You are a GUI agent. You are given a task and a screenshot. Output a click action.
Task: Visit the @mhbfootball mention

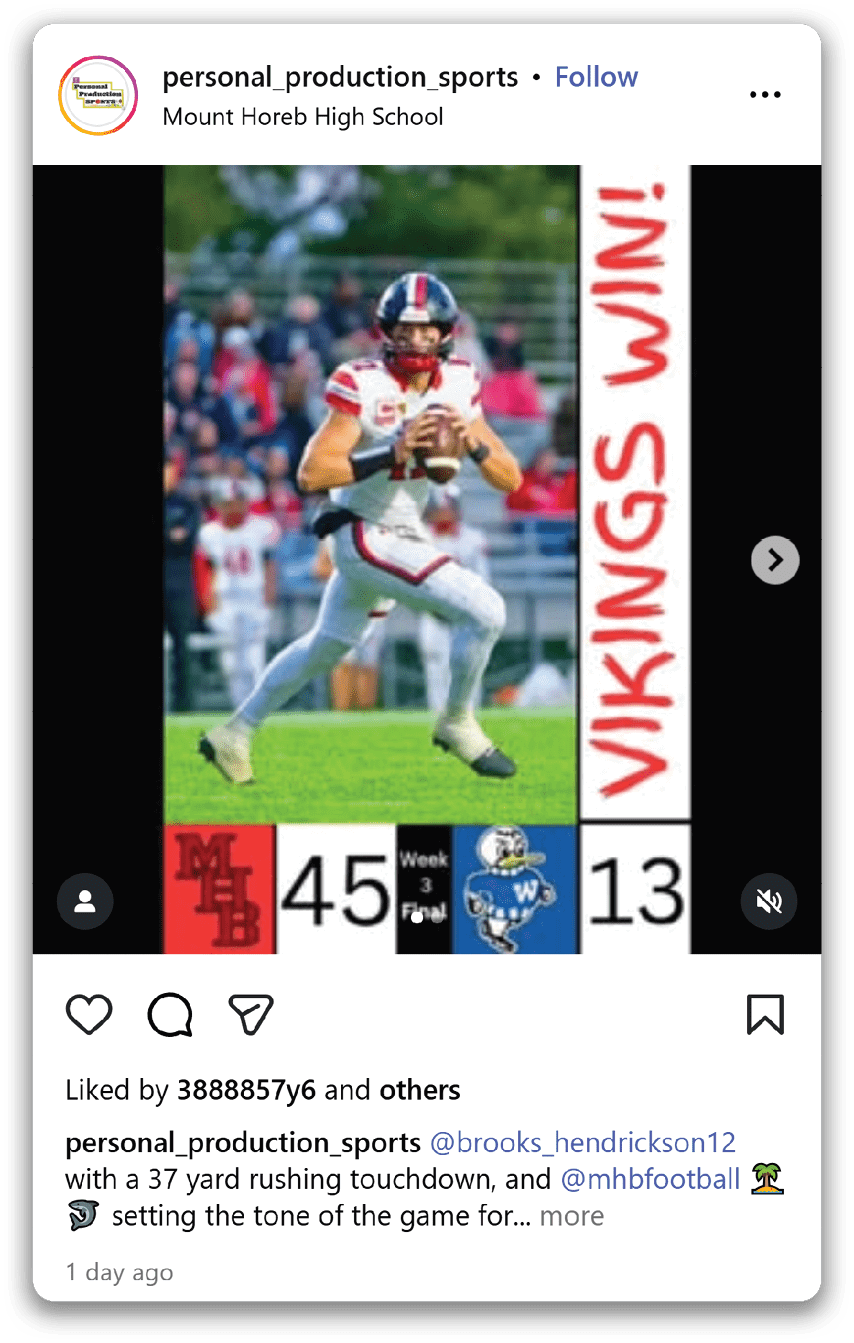click(x=650, y=1179)
